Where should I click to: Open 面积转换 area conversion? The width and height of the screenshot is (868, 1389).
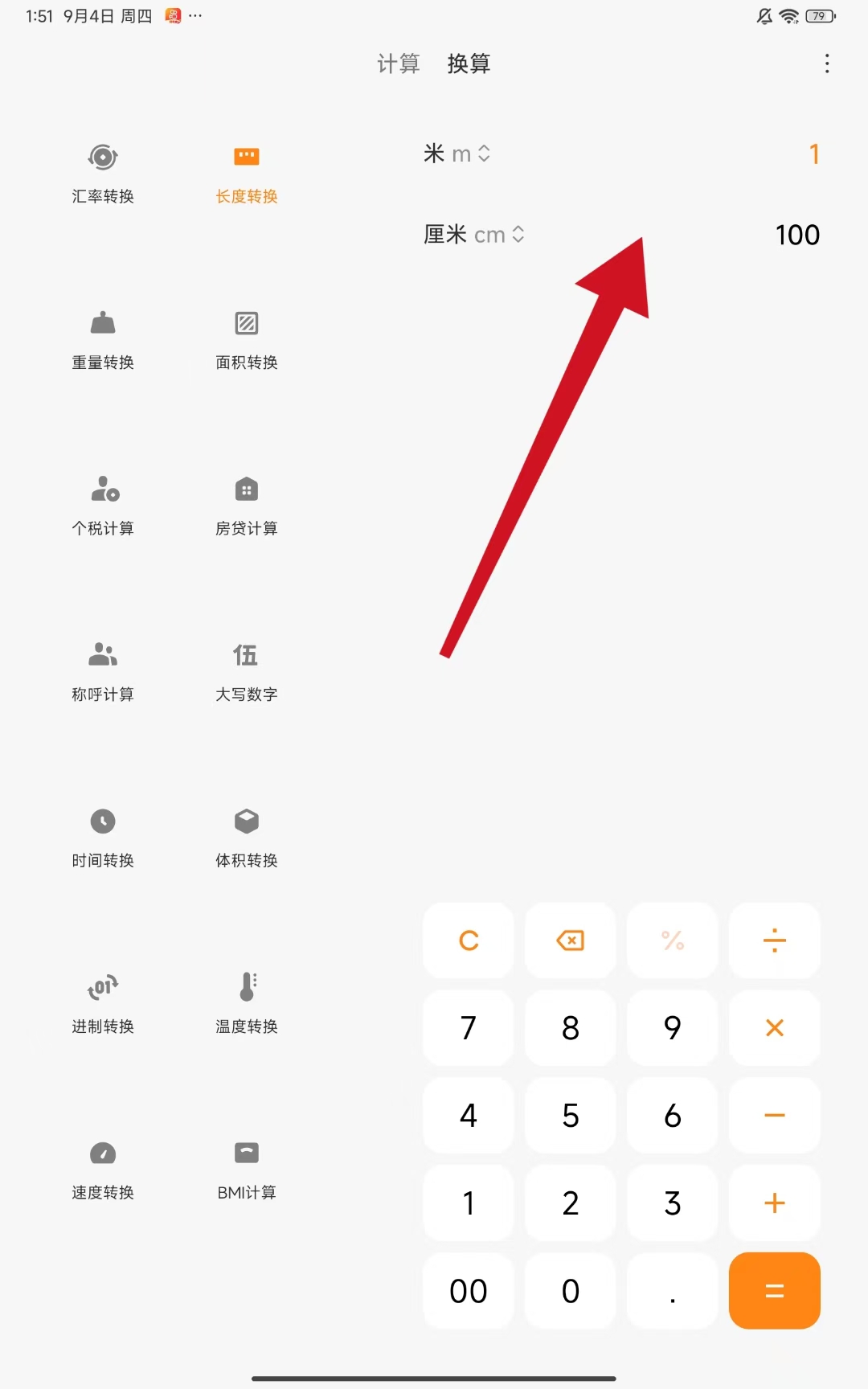246,340
